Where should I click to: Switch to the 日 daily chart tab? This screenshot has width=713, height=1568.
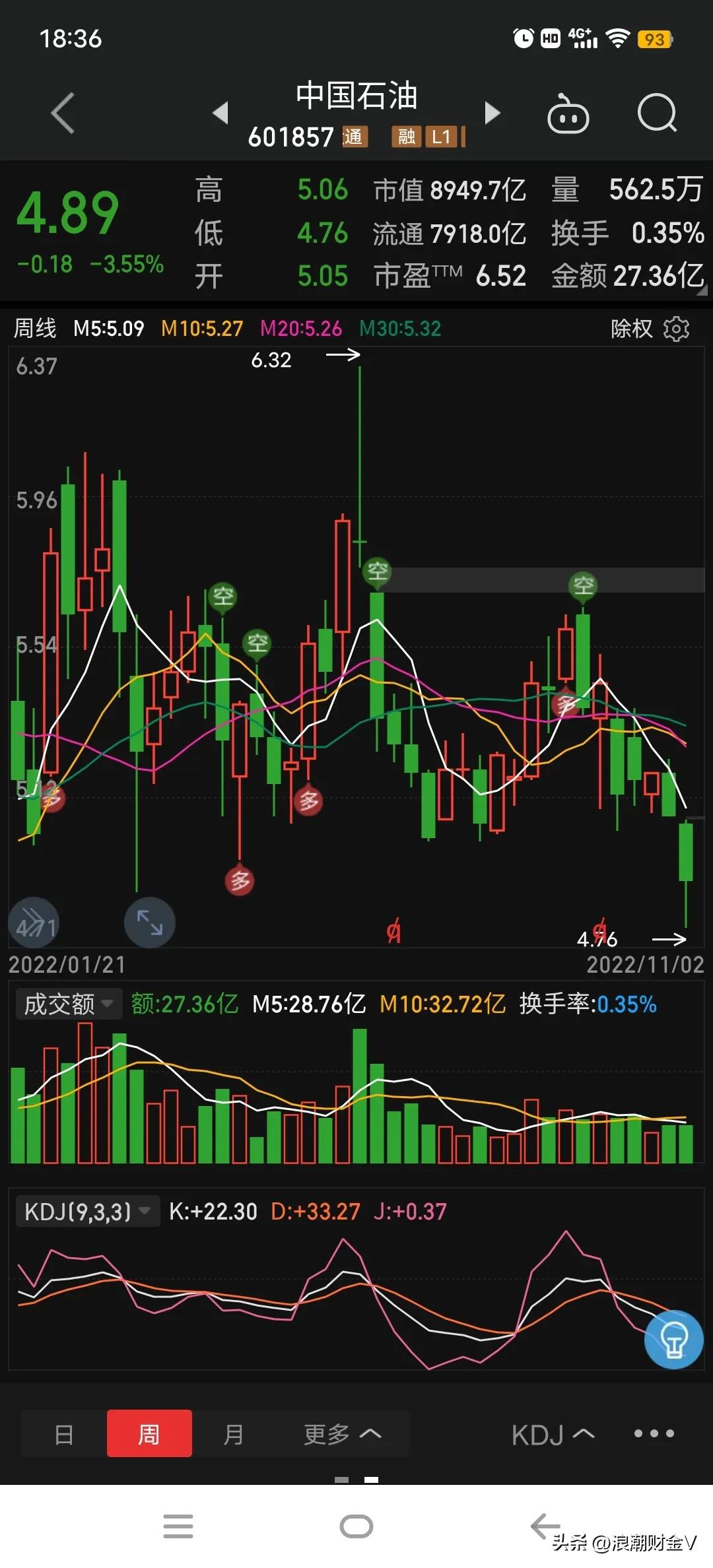(x=64, y=1434)
